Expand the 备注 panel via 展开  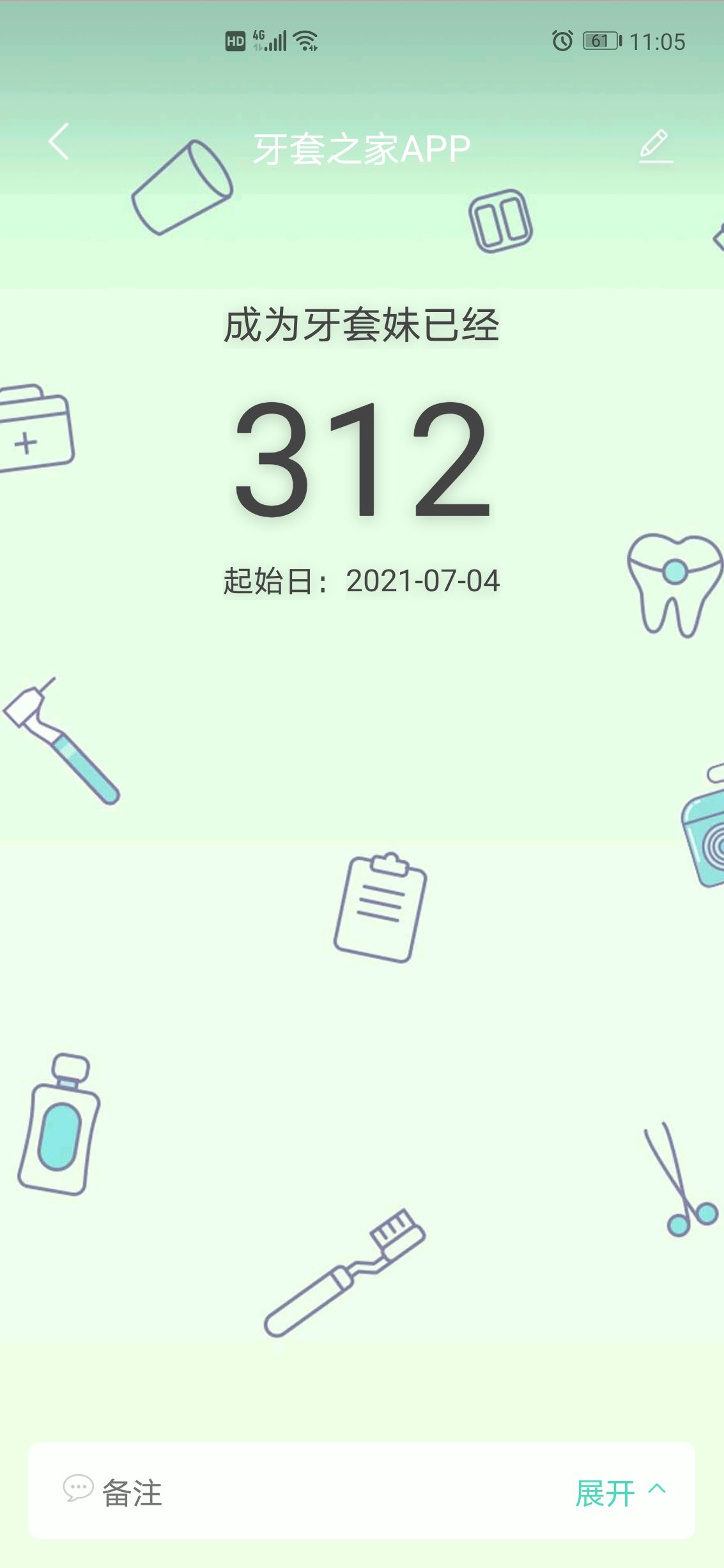[619, 1493]
